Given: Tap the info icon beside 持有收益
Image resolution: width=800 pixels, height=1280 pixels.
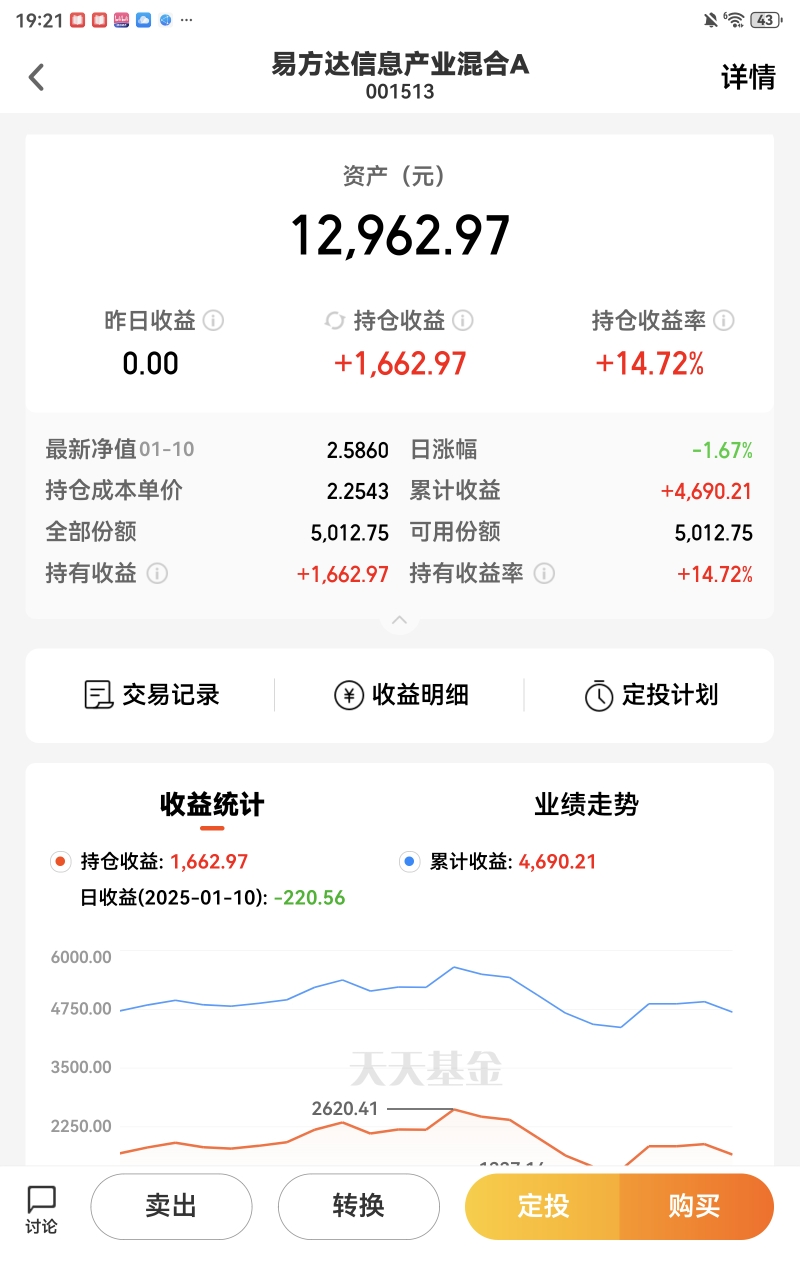Looking at the screenshot, I should click(157, 574).
